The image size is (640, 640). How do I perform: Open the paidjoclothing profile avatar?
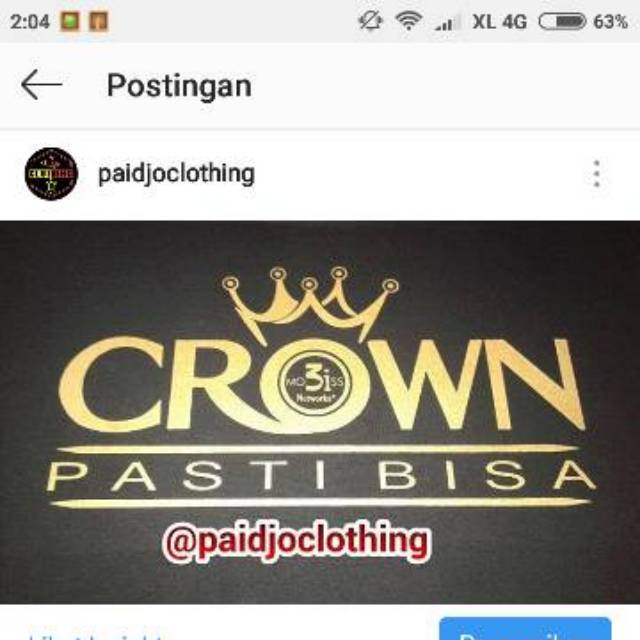point(51,174)
